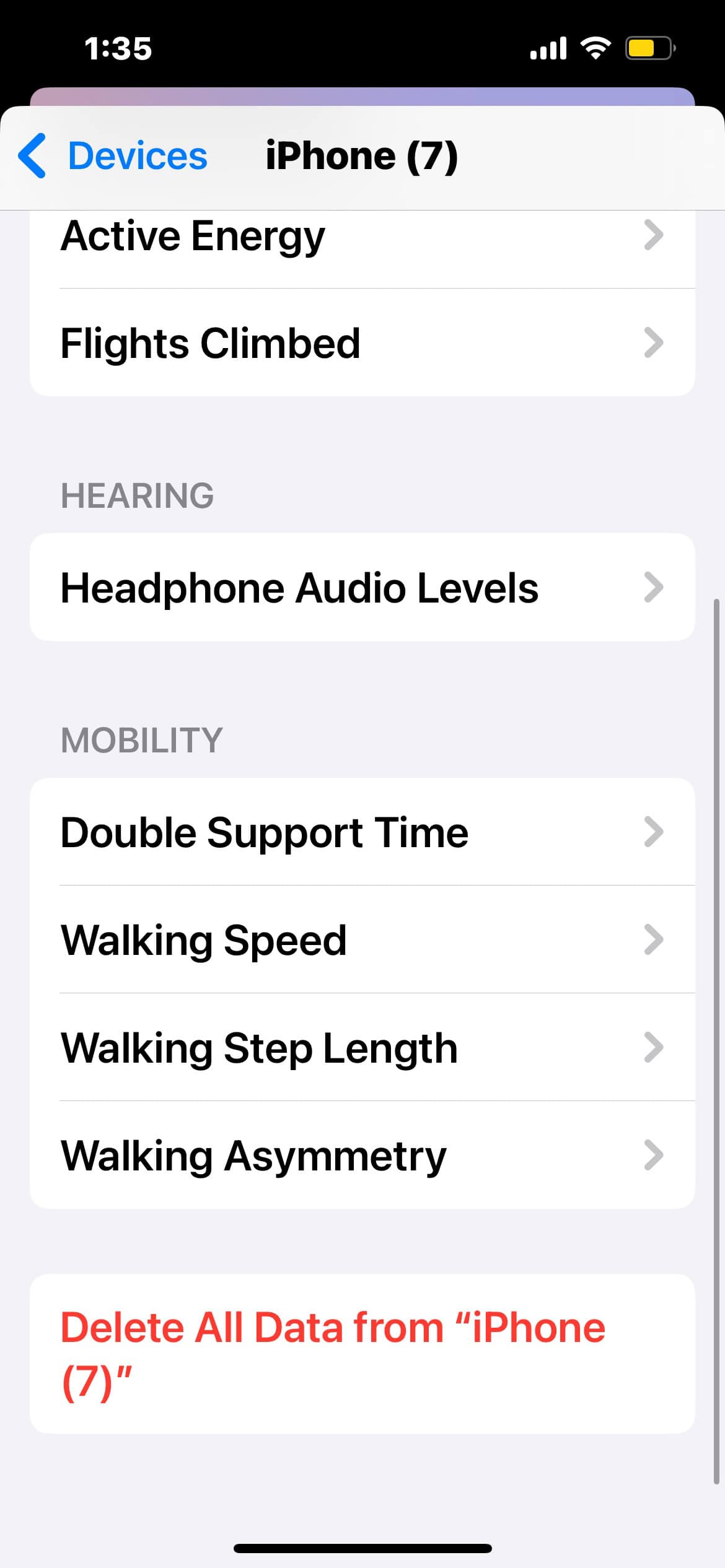View Flights Climbed data
725x1568 pixels.
click(x=362, y=342)
